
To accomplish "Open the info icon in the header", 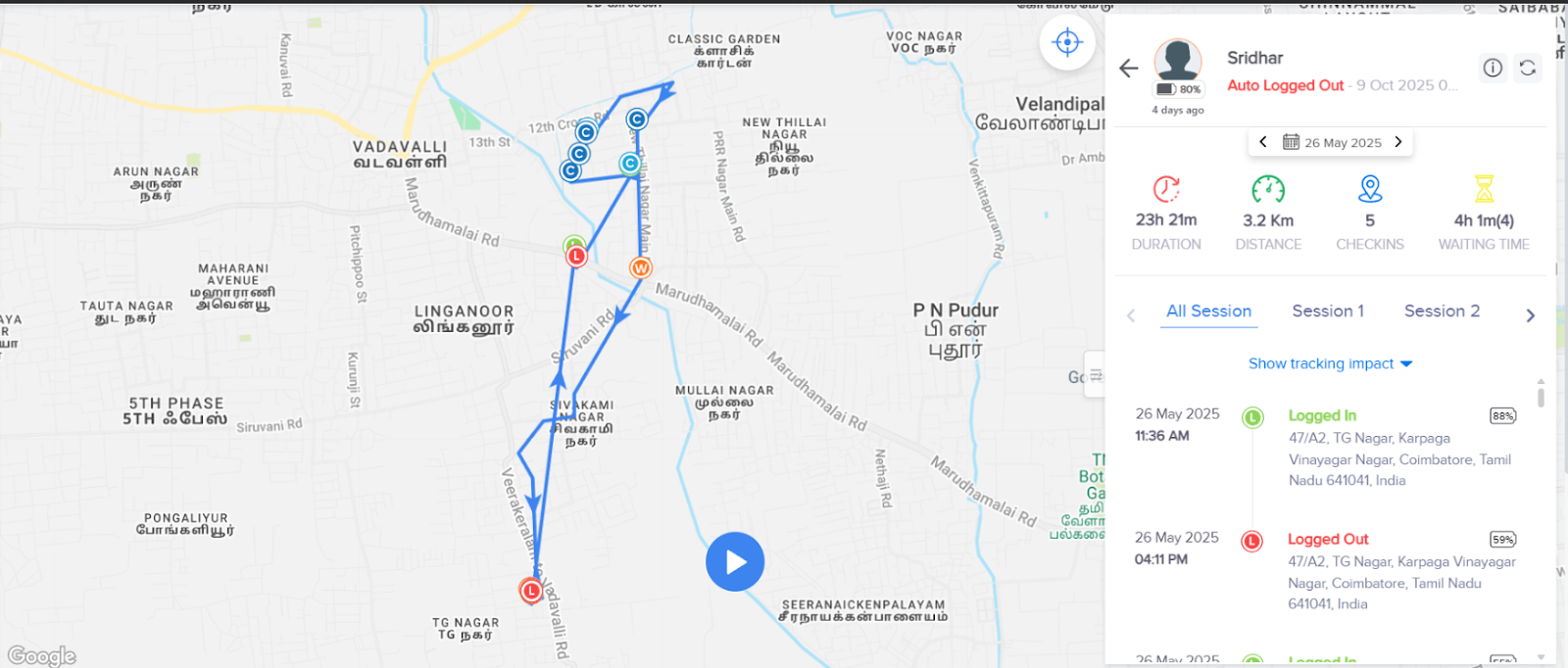I will (1493, 68).
